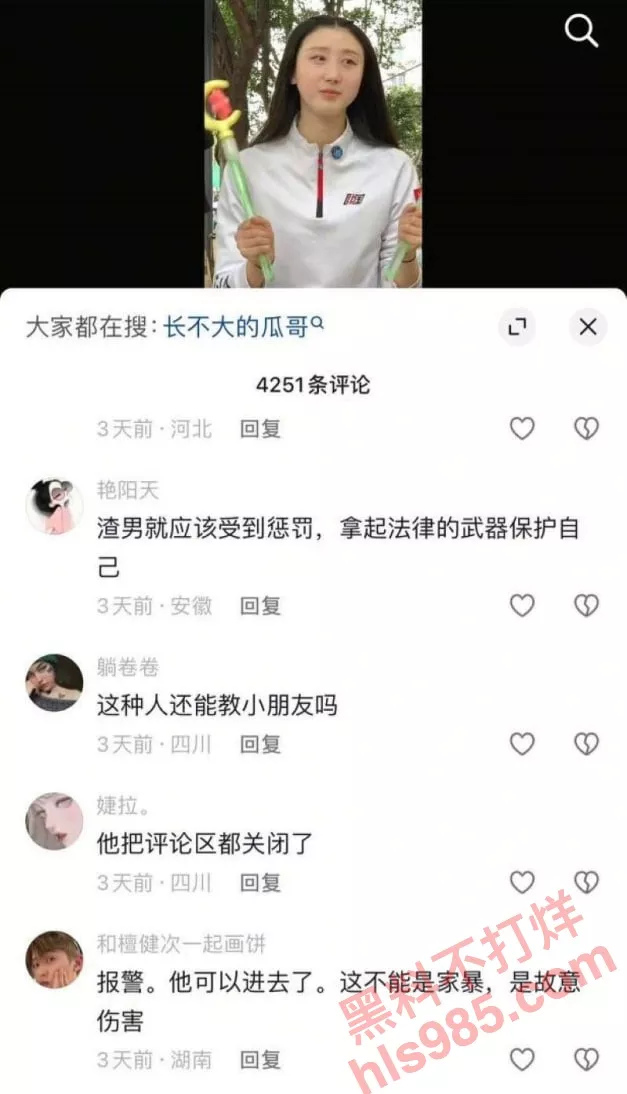Open 和檀健次一起画饼's avatar

(x=53, y=959)
